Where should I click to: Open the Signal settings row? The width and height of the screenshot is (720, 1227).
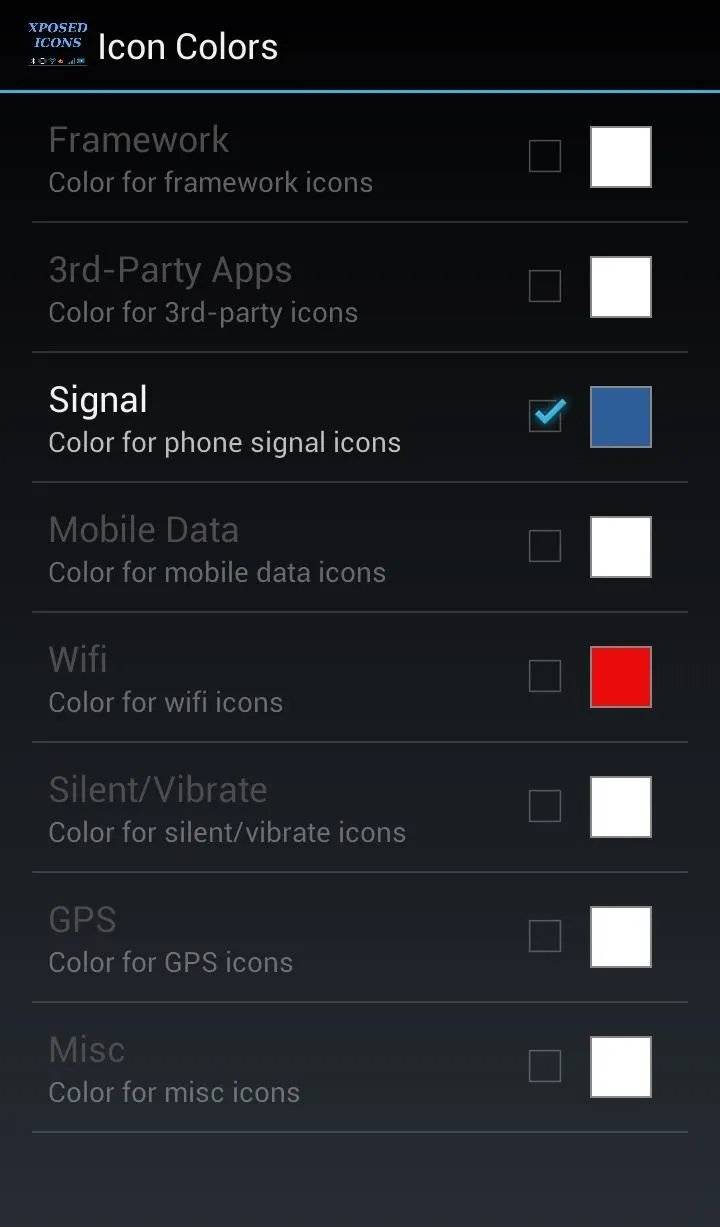pyautogui.click(x=360, y=417)
